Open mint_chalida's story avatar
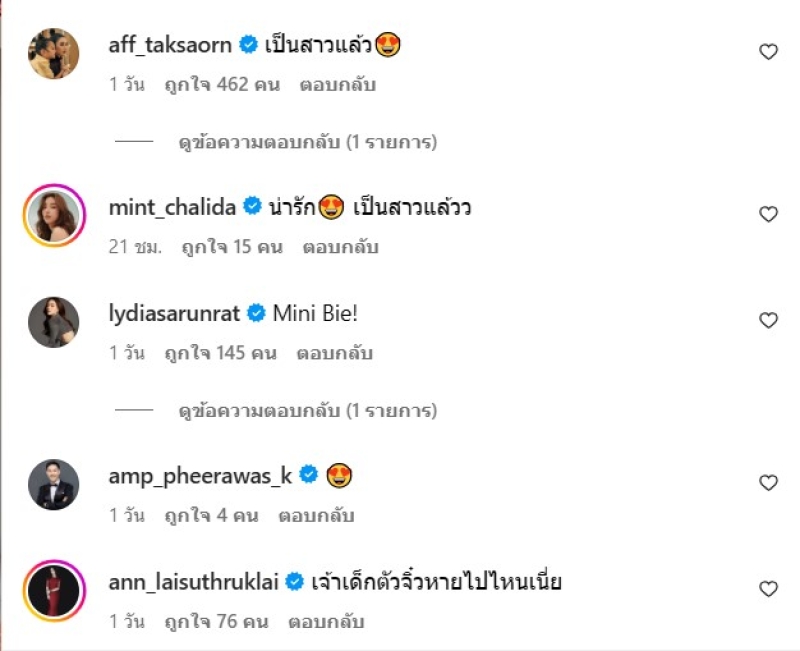The height and width of the screenshot is (651, 800). point(53,215)
